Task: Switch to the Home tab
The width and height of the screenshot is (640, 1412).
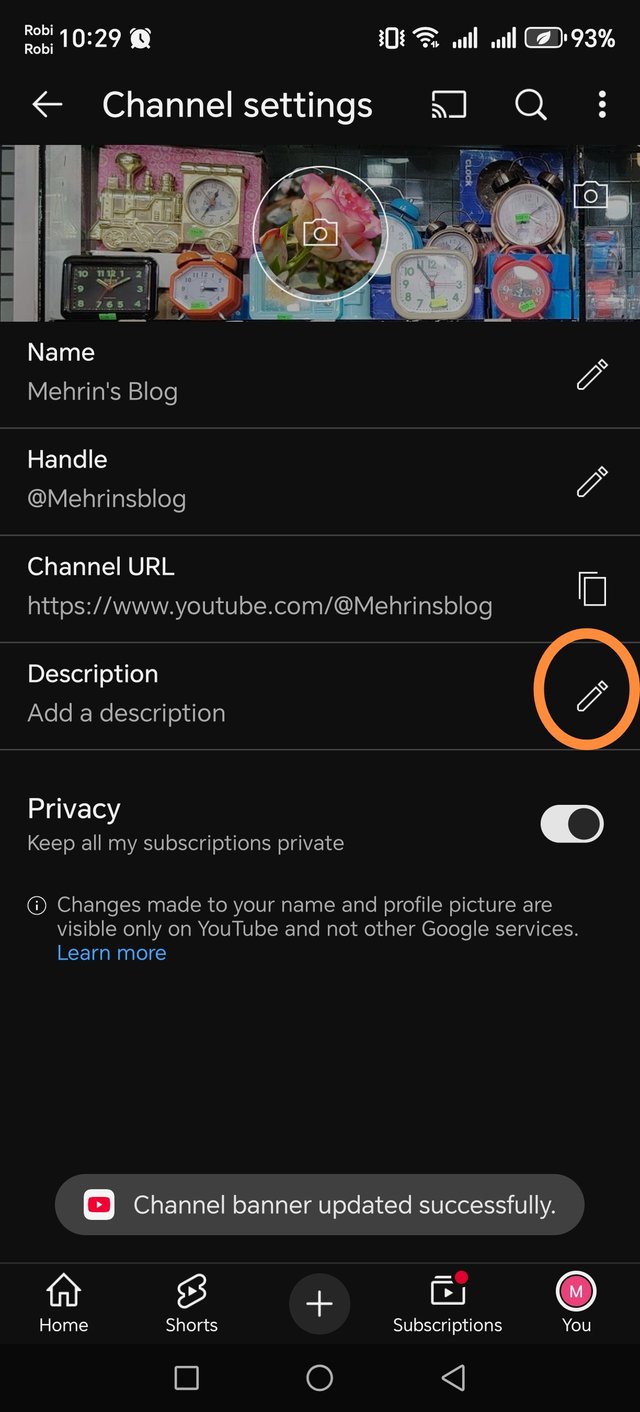Action: point(63,1303)
